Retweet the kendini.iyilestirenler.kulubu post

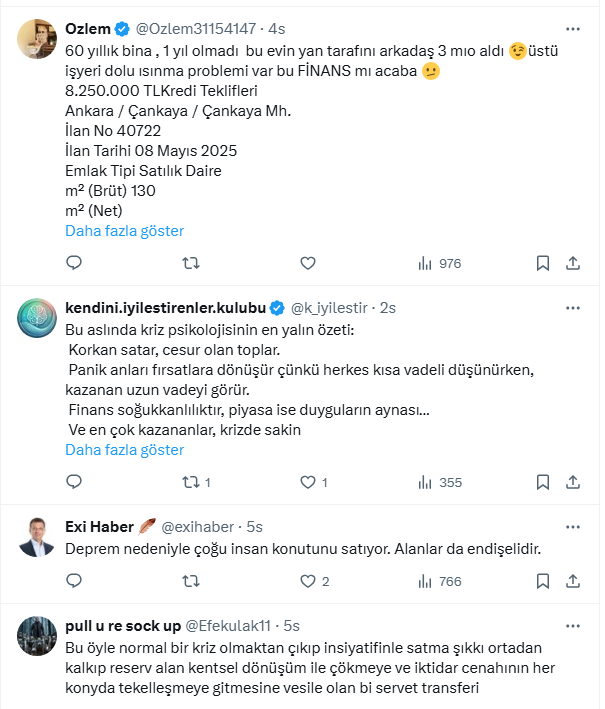click(190, 482)
